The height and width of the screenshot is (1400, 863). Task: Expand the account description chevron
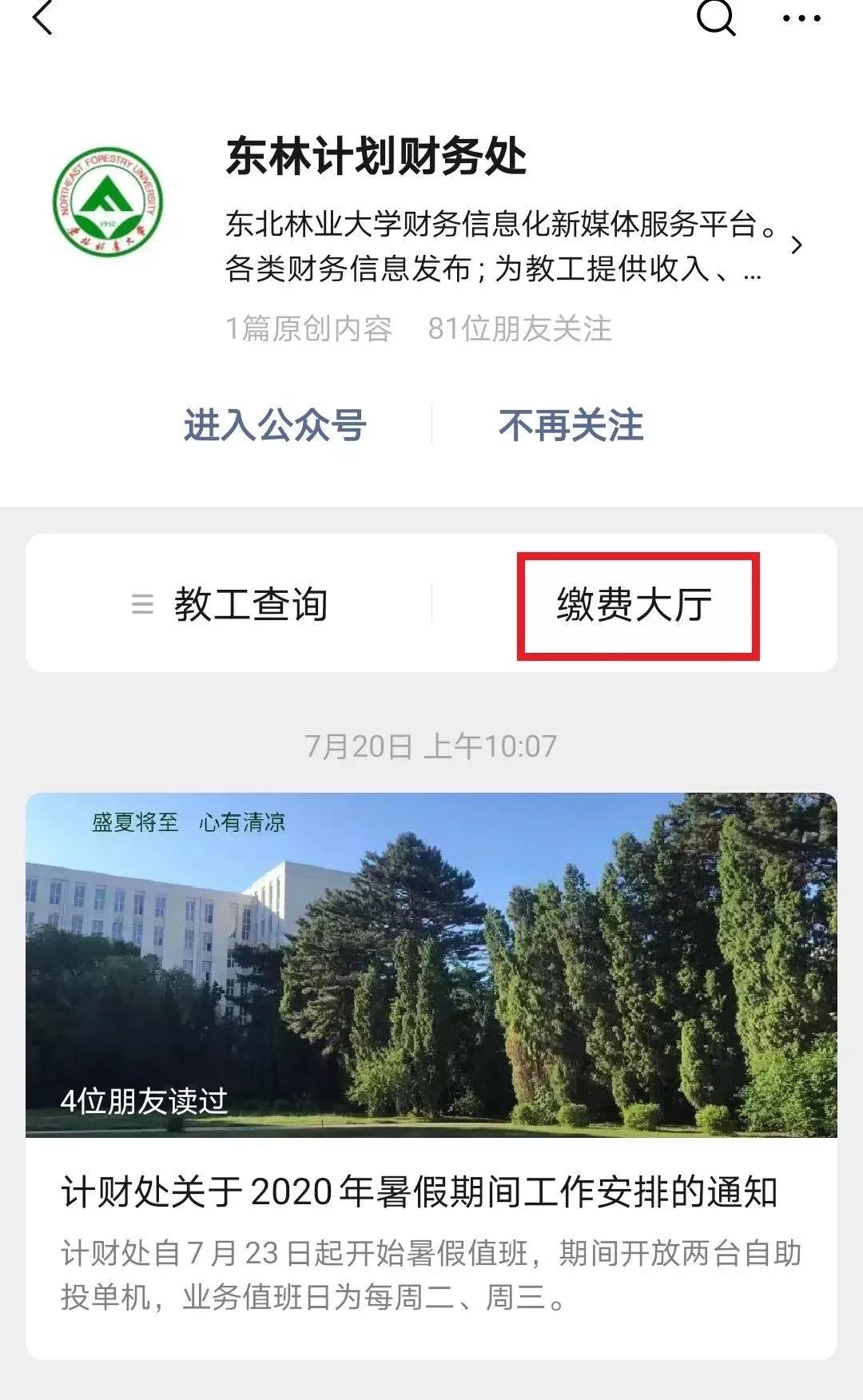pyautogui.click(x=796, y=245)
